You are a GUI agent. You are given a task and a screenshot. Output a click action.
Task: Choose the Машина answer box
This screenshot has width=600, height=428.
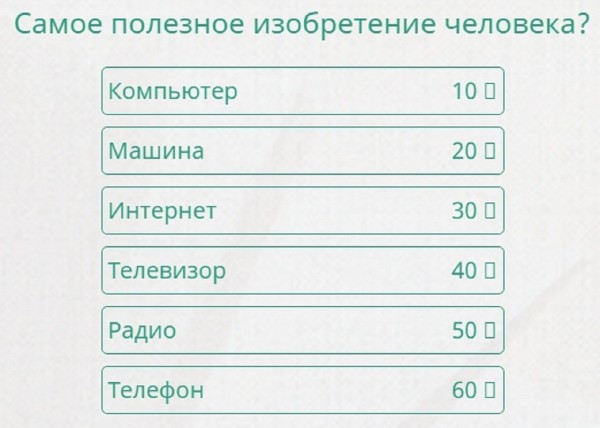(302, 151)
